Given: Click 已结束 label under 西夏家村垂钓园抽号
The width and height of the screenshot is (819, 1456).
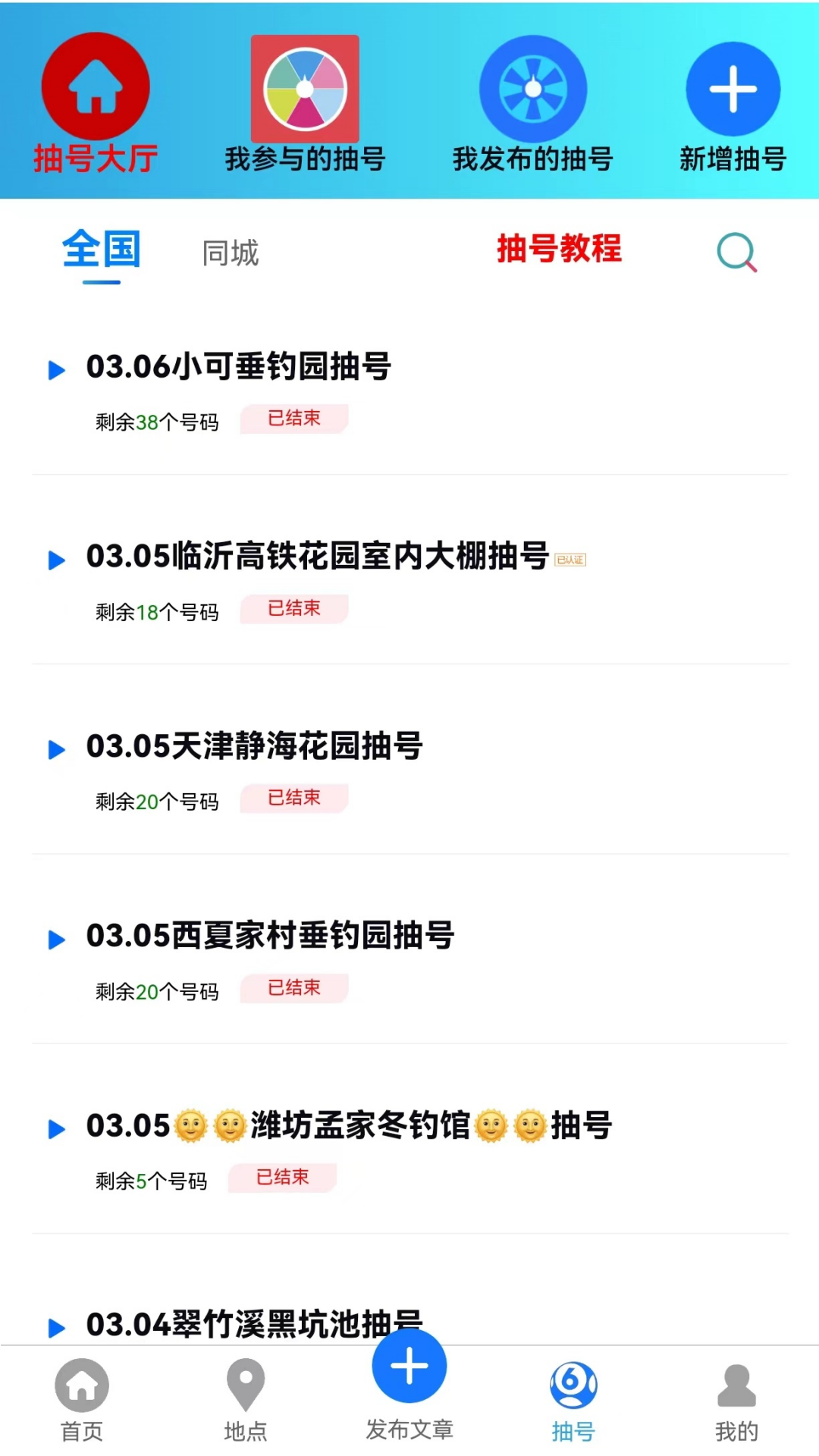Looking at the screenshot, I should tap(293, 987).
